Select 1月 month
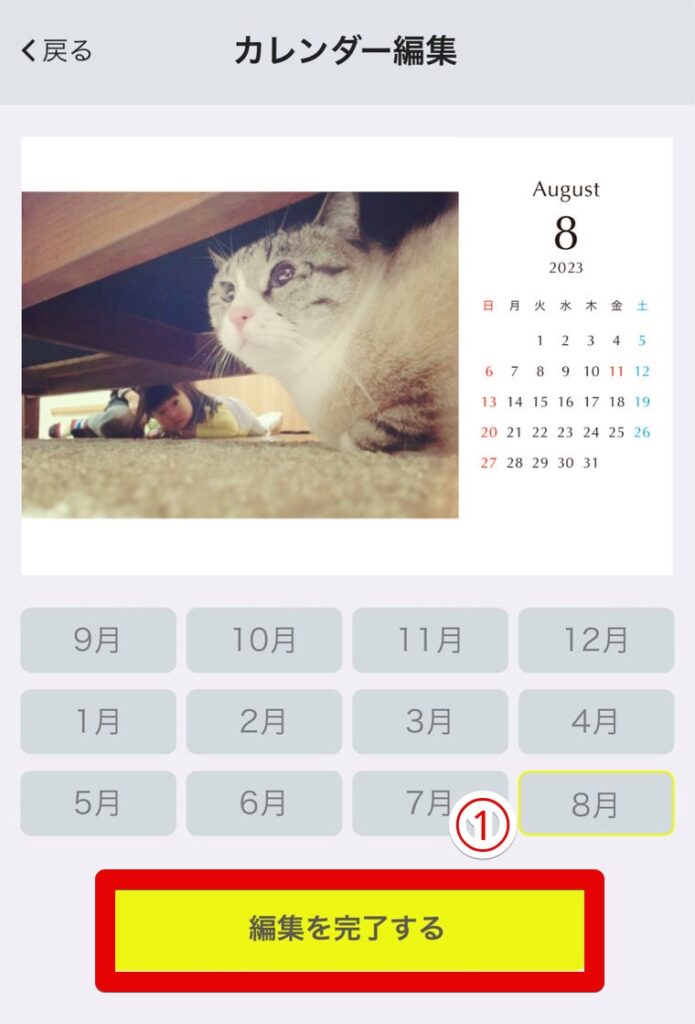 point(98,722)
